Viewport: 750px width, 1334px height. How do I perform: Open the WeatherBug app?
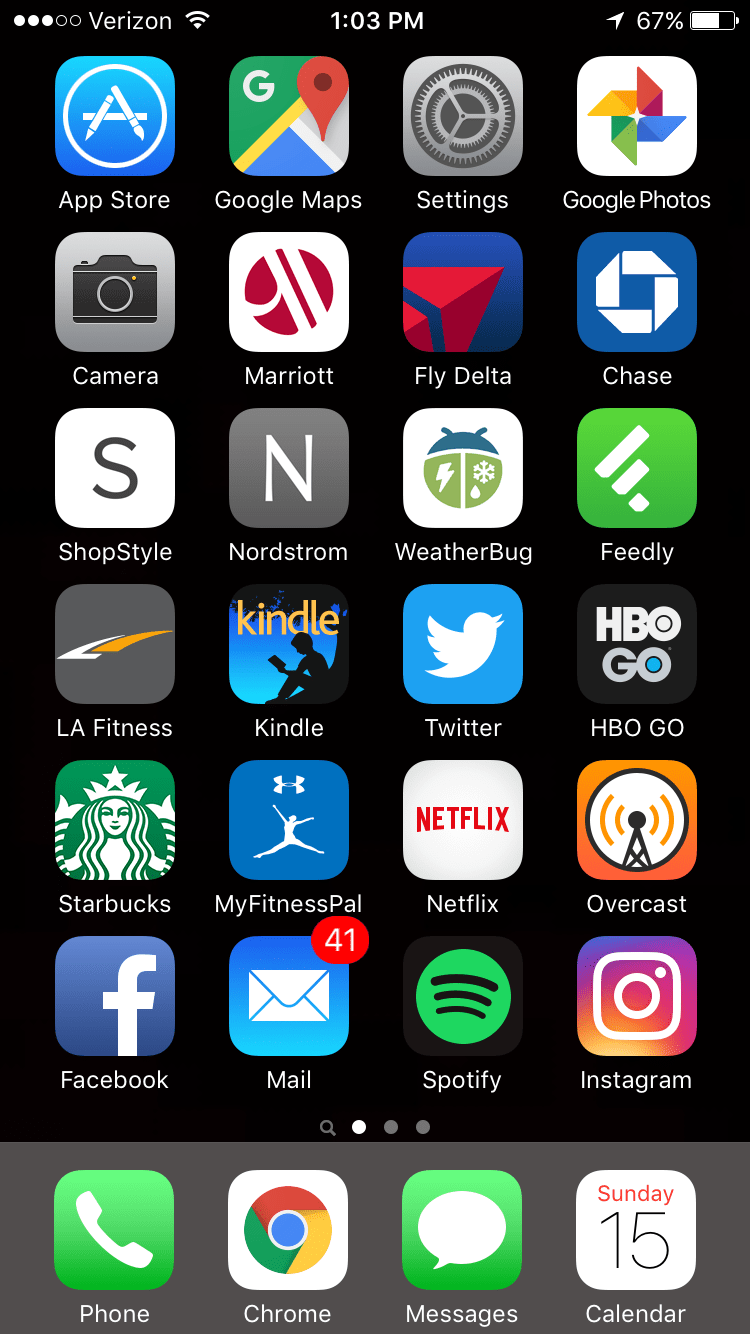(x=463, y=468)
